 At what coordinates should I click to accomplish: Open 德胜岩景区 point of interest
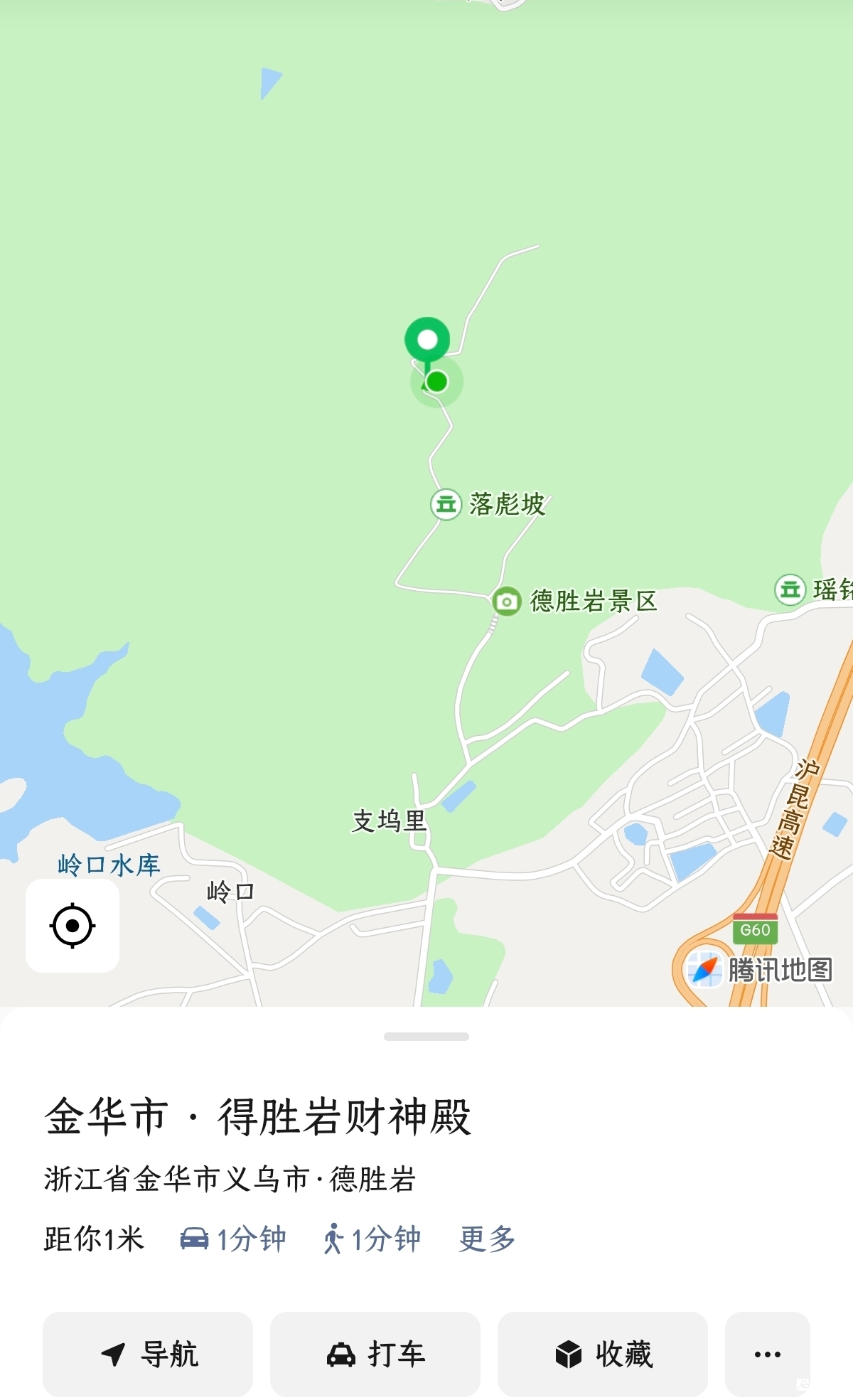point(574,602)
